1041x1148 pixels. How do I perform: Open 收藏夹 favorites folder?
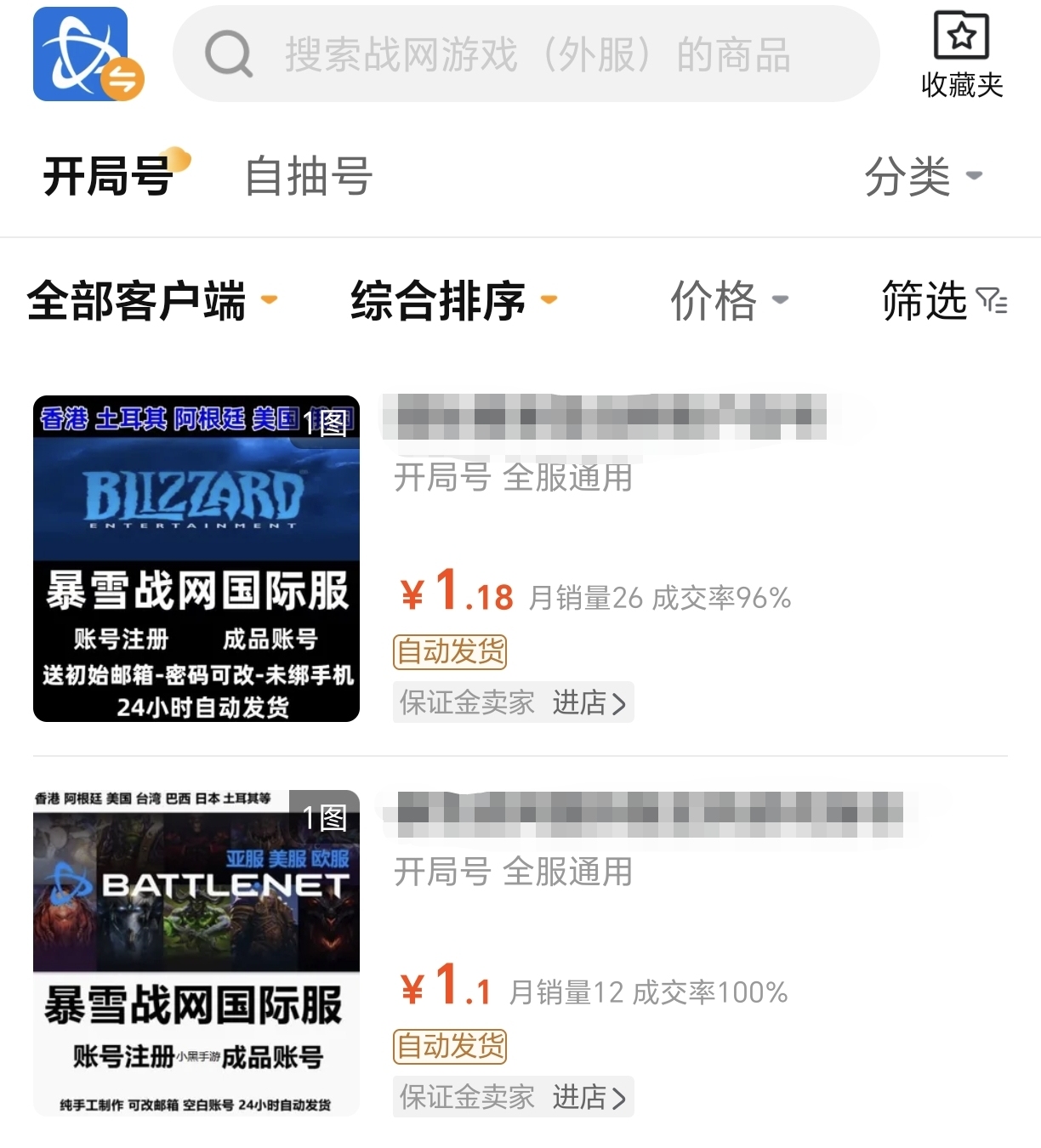[962, 55]
